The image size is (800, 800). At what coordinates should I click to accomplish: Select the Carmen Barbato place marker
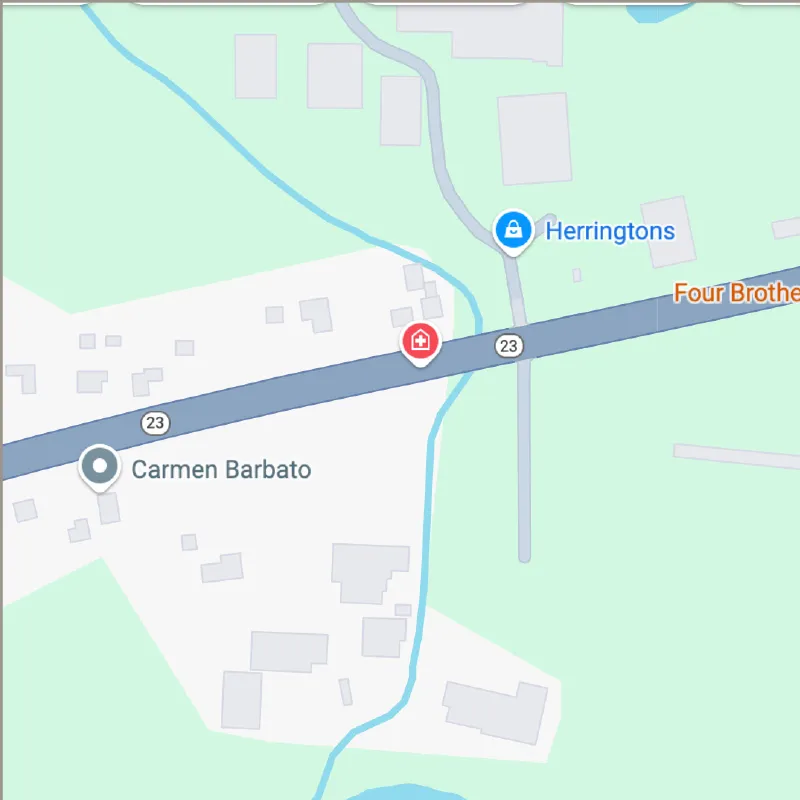tap(99, 467)
